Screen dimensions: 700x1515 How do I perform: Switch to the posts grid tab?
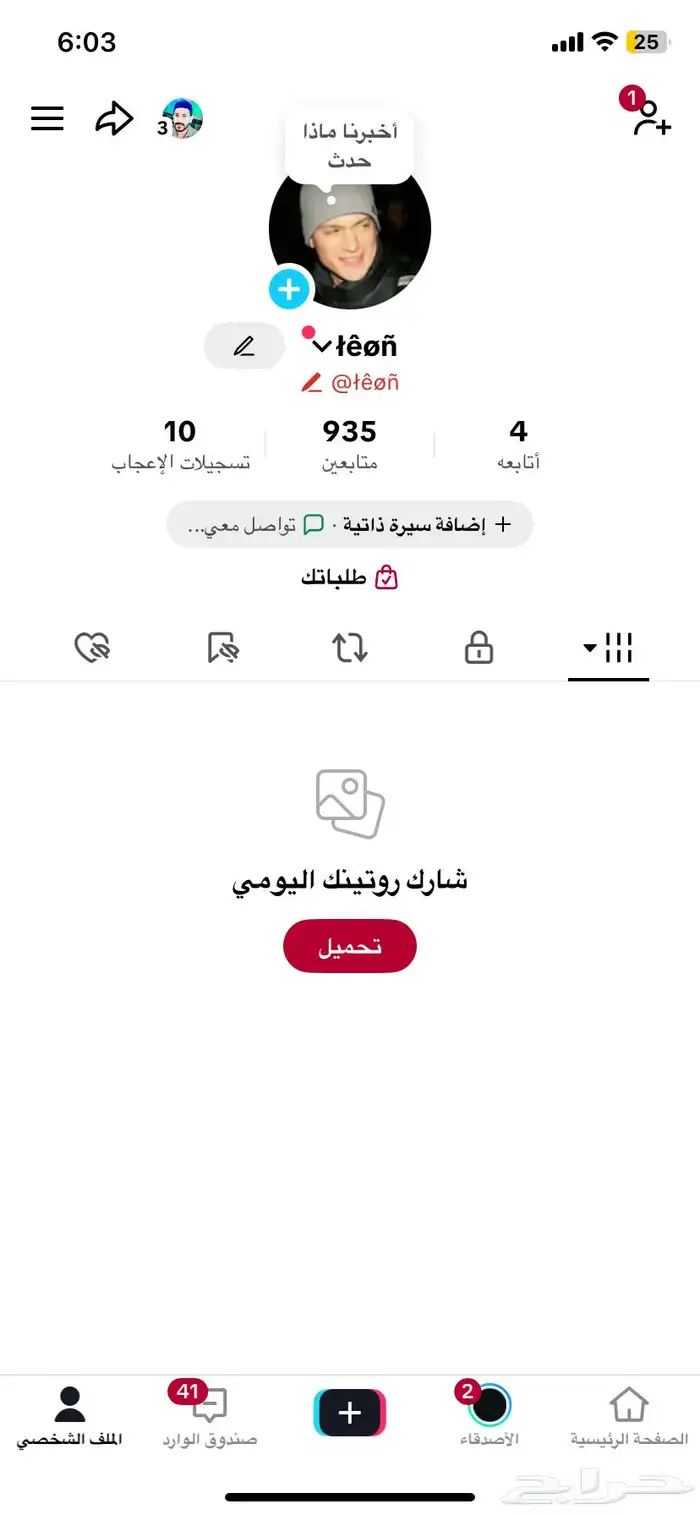(609, 648)
